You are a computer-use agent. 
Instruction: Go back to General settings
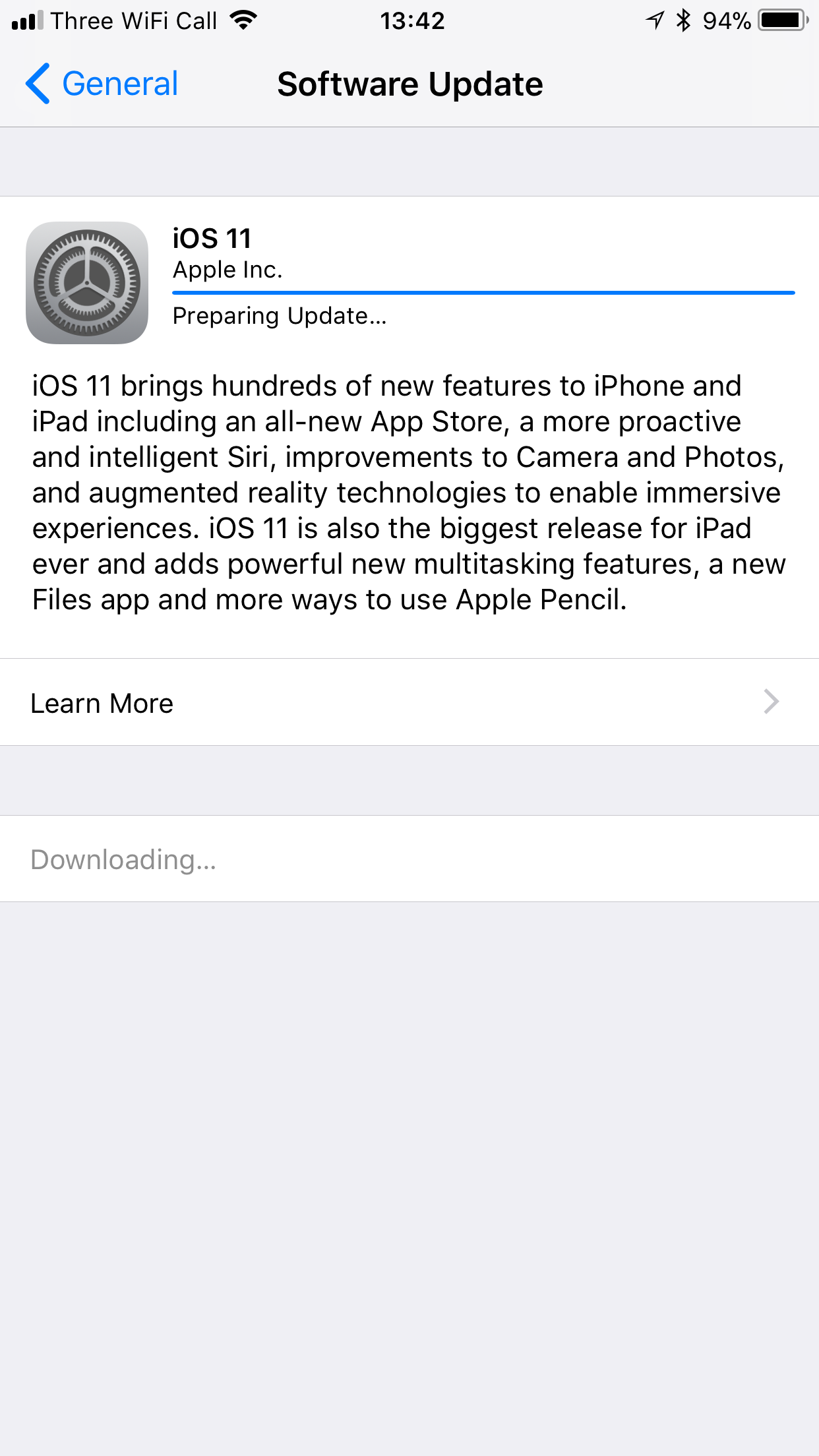(102, 84)
